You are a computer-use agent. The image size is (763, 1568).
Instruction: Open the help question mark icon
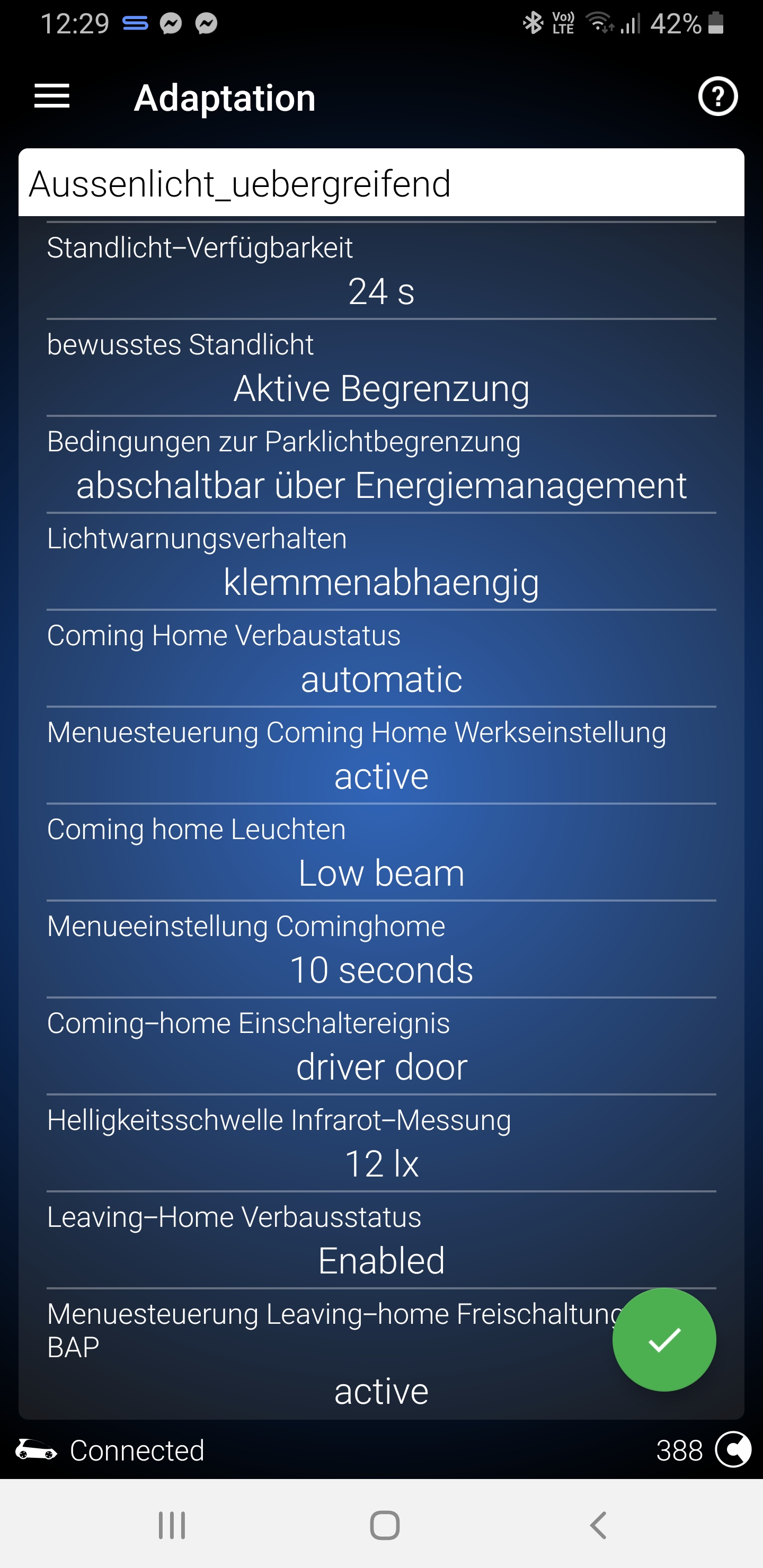click(717, 97)
